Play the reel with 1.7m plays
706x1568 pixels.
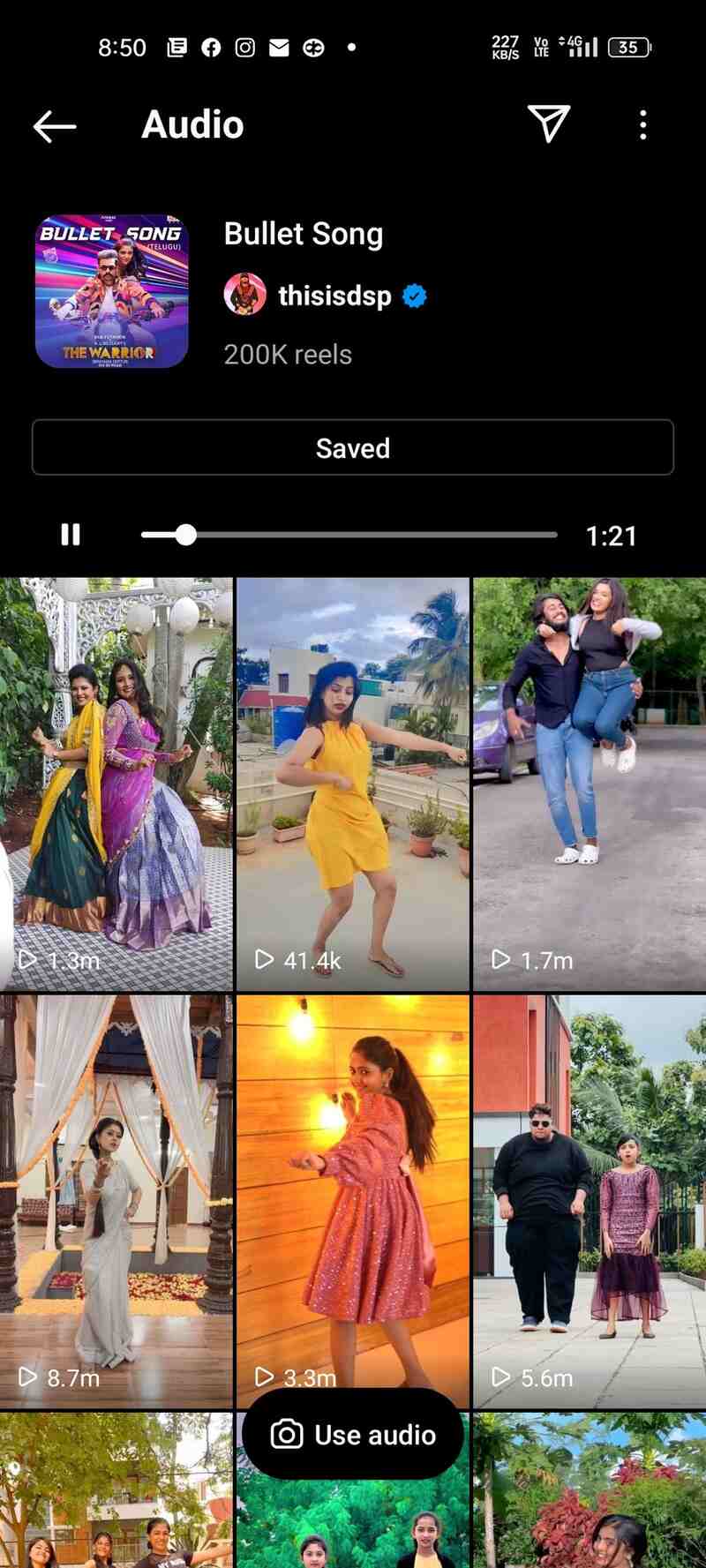(590, 784)
